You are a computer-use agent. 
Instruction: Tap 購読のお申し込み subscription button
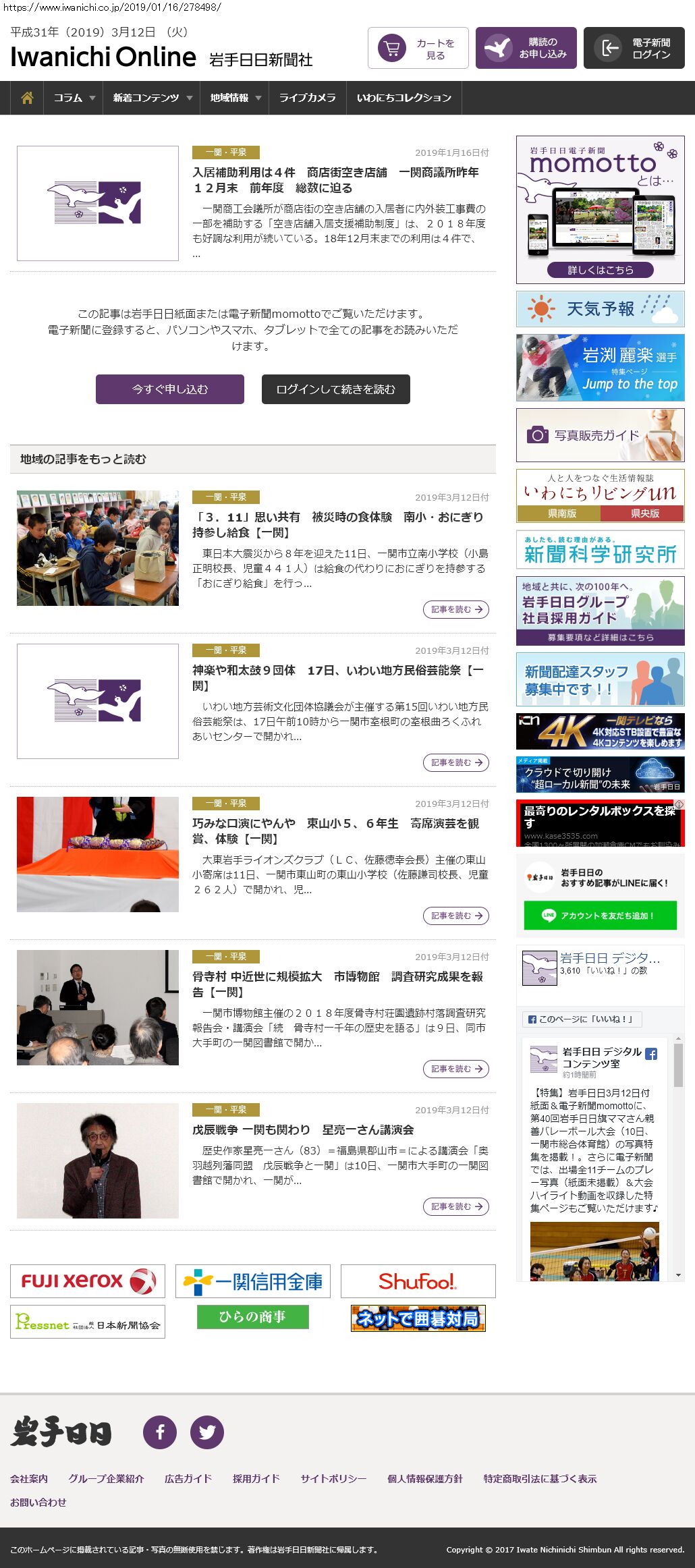(x=526, y=49)
